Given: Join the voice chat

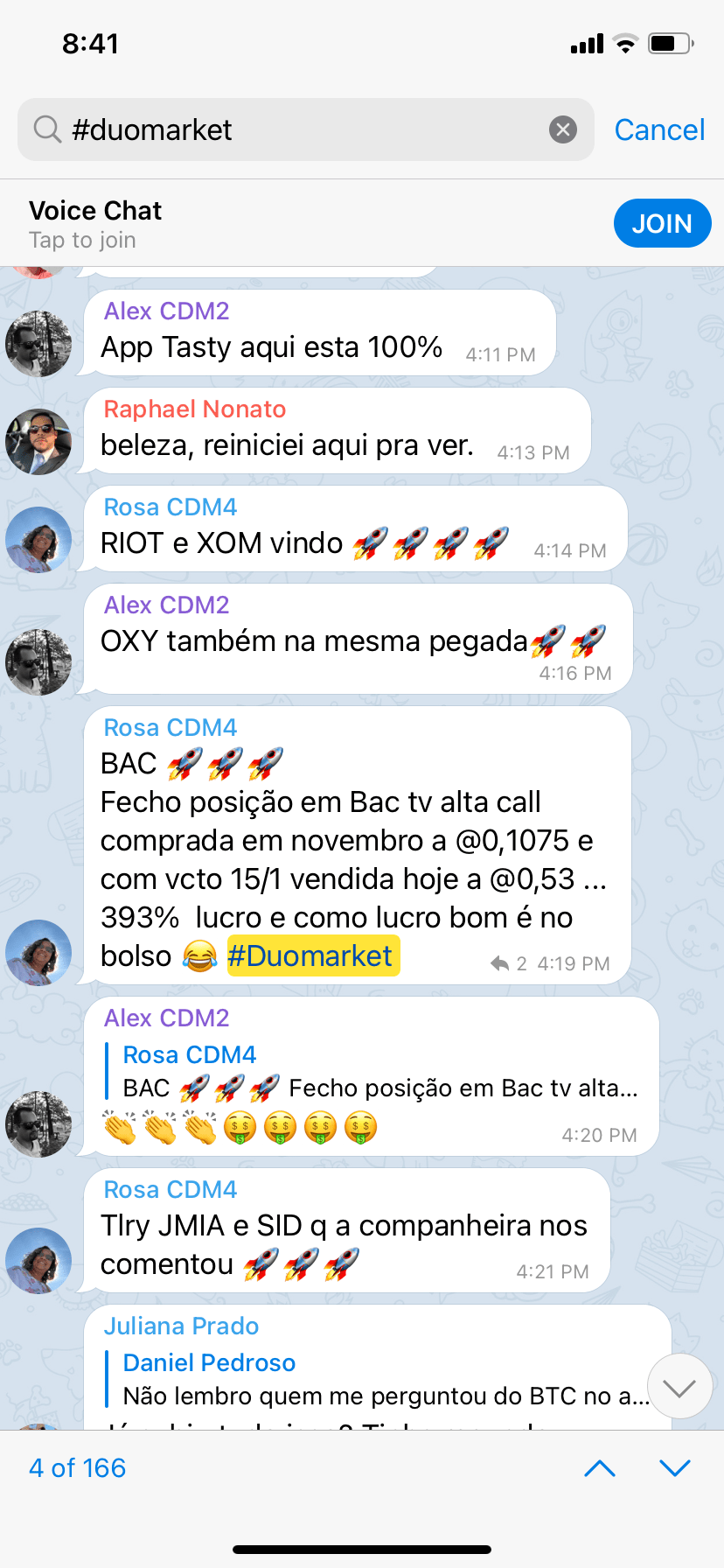Looking at the screenshot, I should pyautogui.click(x=662, y=224).
